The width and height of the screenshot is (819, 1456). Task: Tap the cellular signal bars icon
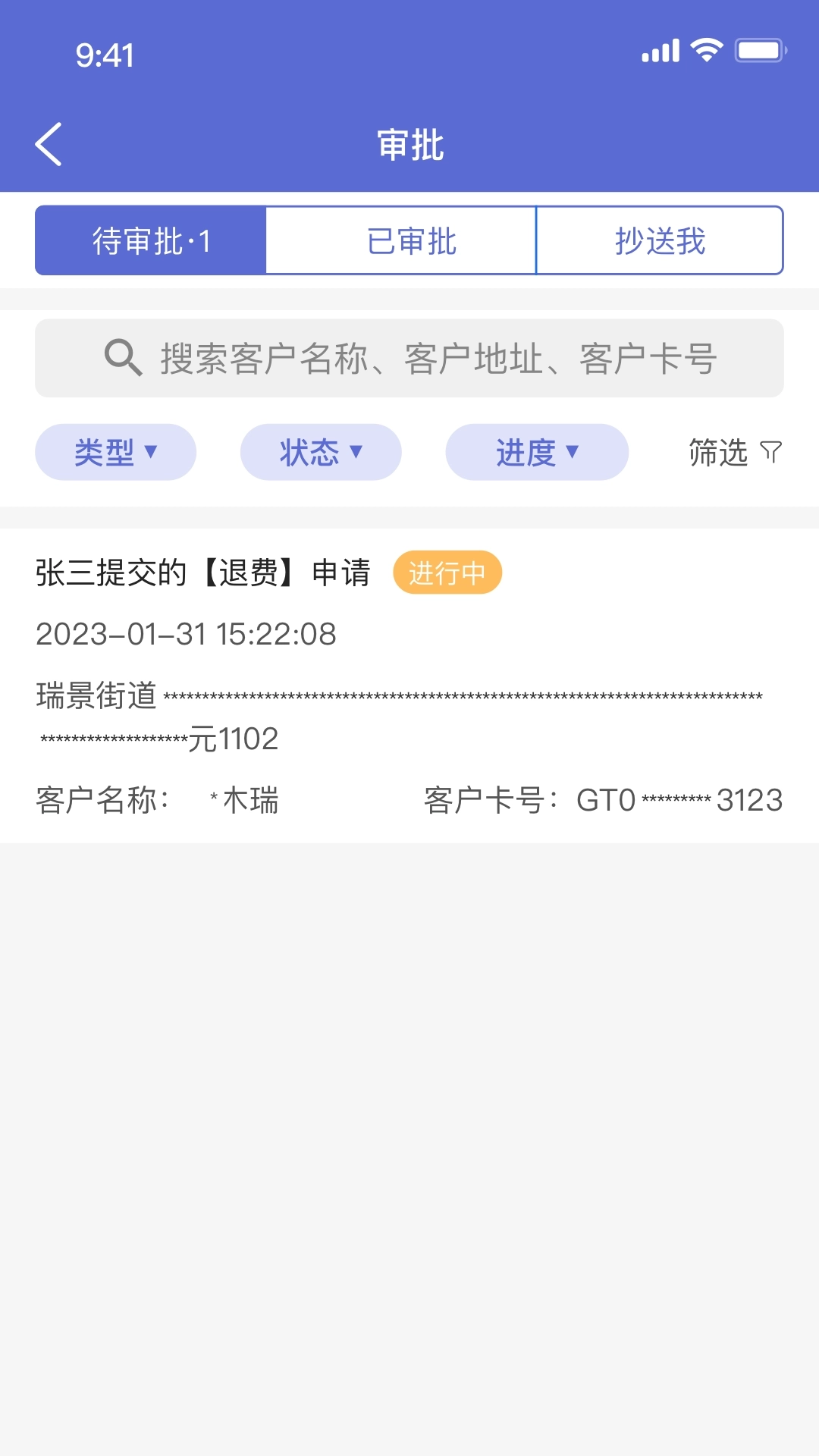coord(659,50)
